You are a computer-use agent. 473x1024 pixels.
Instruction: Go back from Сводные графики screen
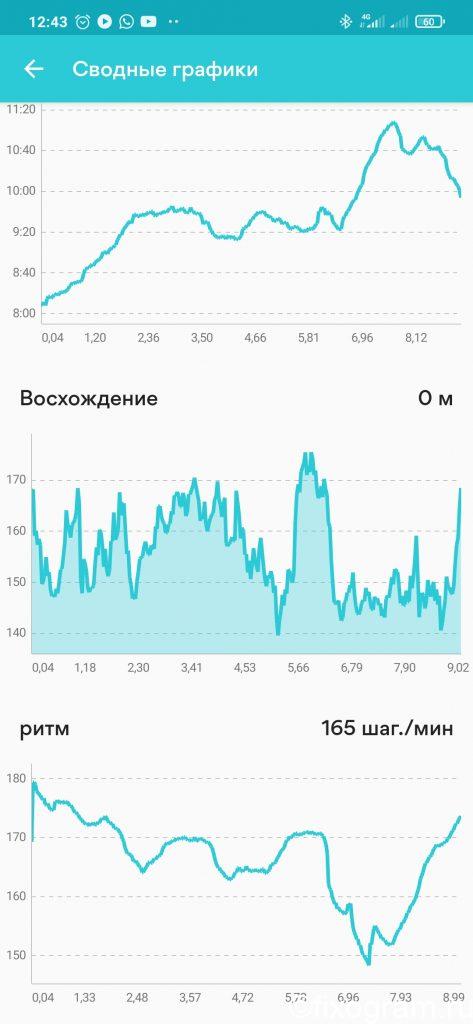(x=34, y=69)
